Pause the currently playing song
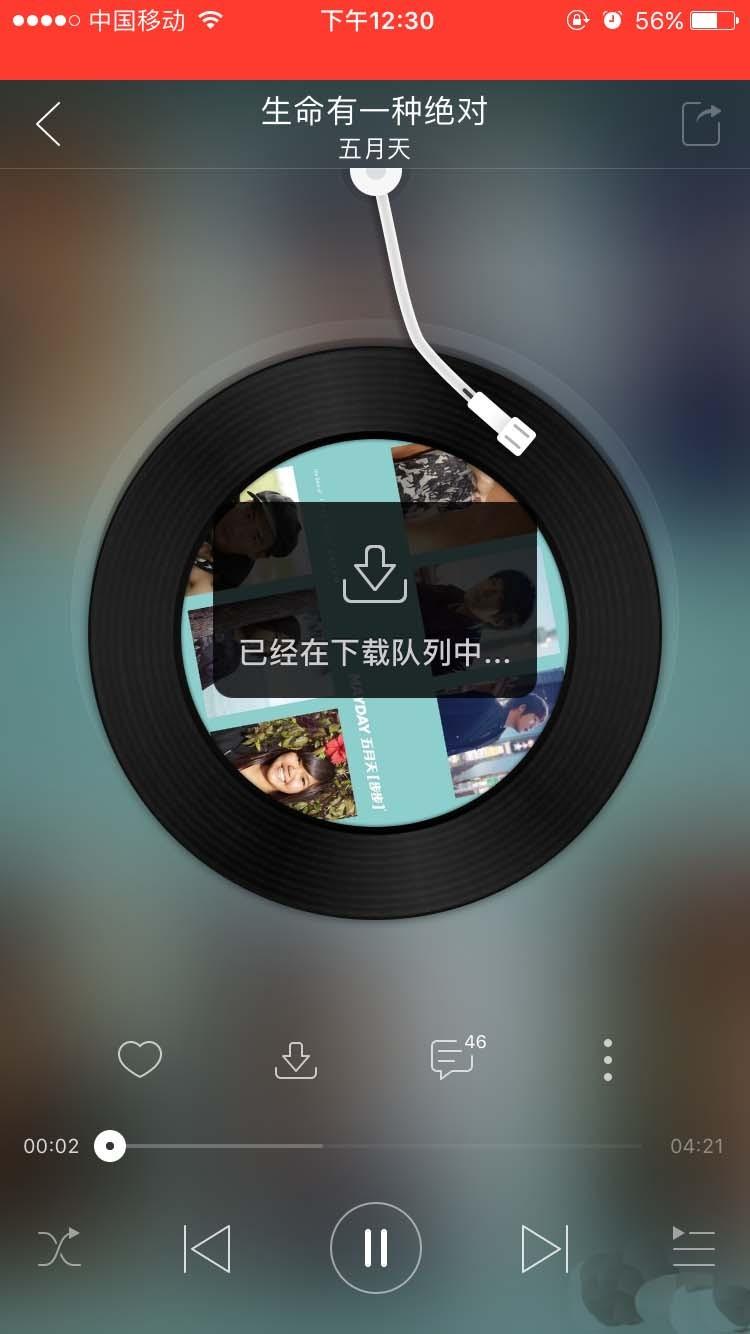The width and height of the screenshot is (750, 1334). [x=375, y=1247]
